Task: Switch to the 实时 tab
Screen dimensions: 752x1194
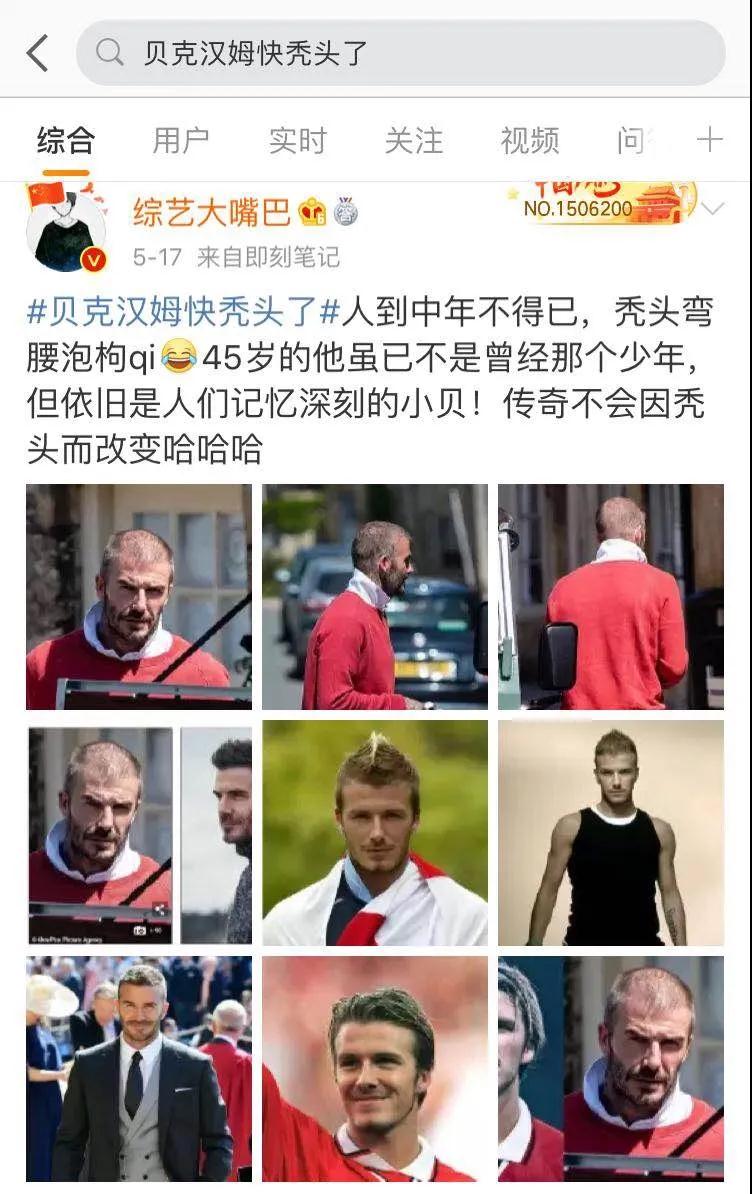Action: tap(297, 140)
